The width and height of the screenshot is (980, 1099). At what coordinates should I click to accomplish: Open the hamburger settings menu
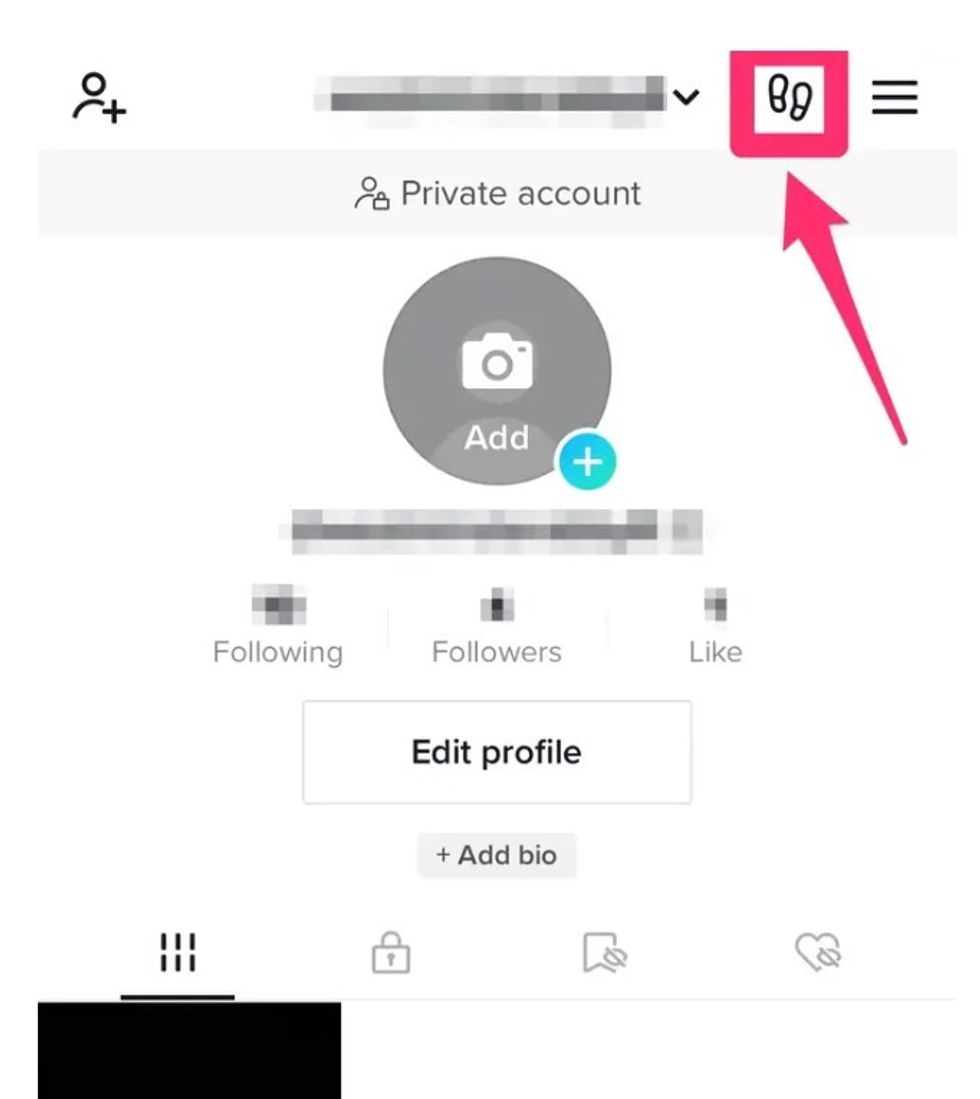tap(895, 97)
